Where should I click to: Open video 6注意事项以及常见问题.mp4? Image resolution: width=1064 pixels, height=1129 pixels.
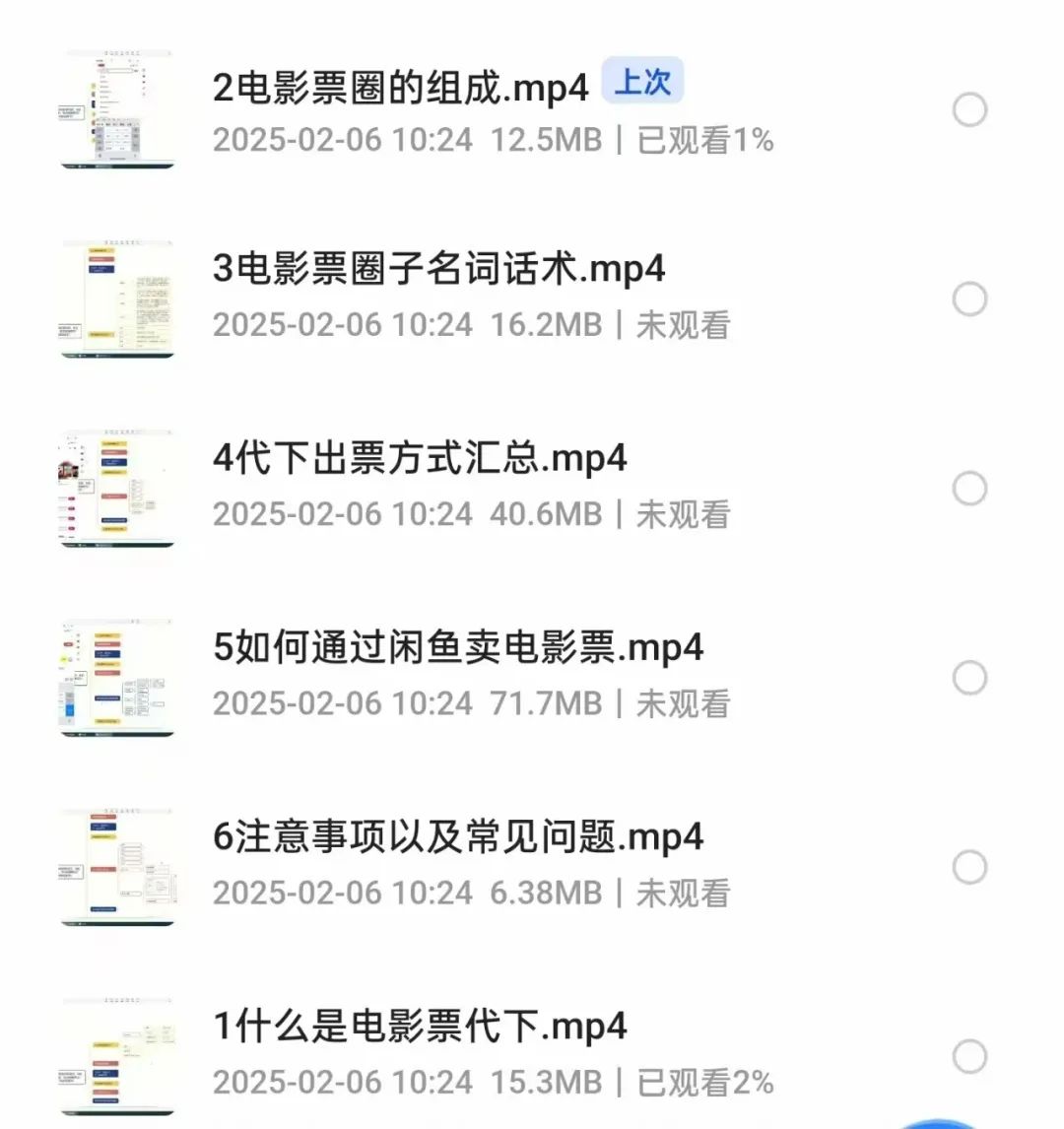tap(458, 837)
